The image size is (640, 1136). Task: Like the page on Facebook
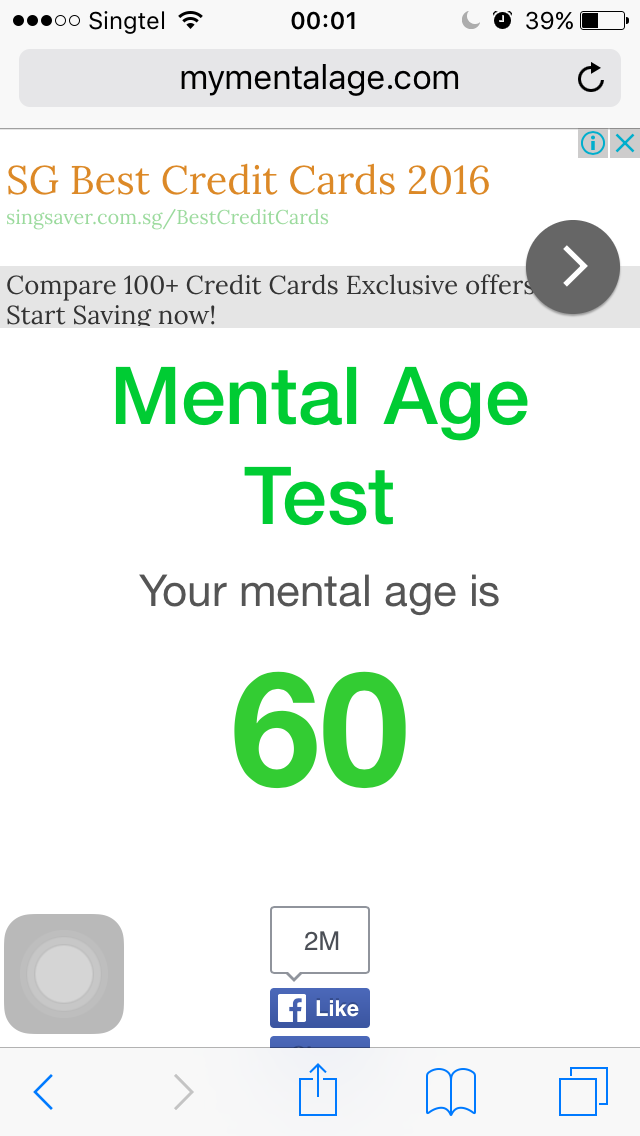pyautogui.click(x=320, y=1008)
